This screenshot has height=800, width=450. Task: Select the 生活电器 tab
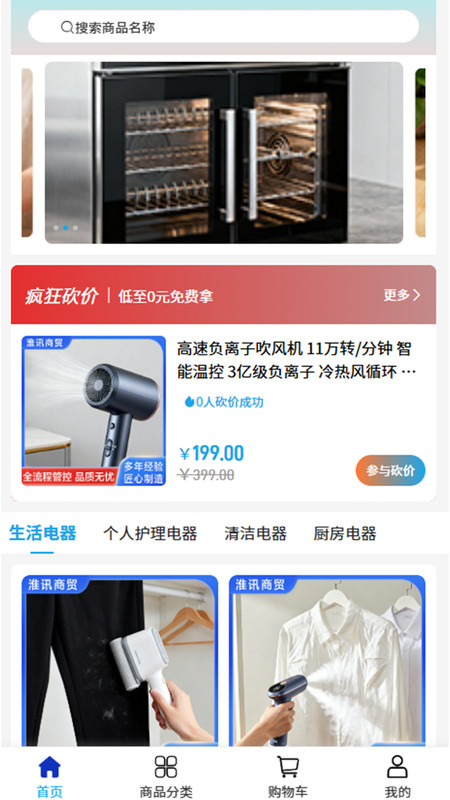click(43, 533)
